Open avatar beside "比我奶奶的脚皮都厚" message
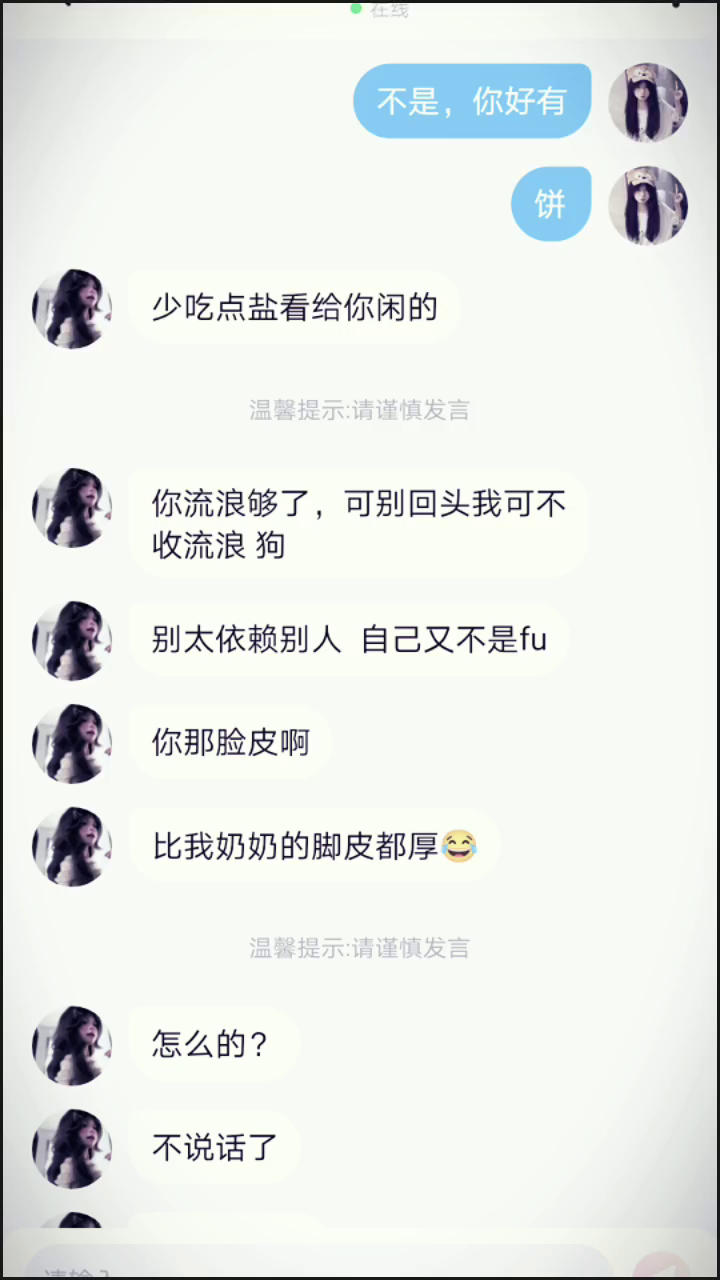This screenshot has height=1280, width=720. [72, 847]
